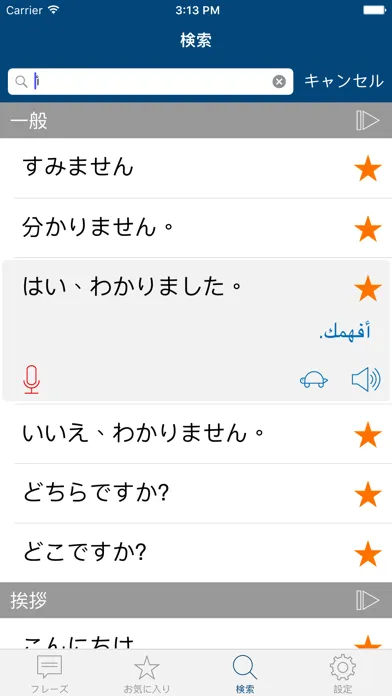This screenshot has height=696, width=392.
Task: Play all phrases in 一般 section
Action: (x=368, y=121)
